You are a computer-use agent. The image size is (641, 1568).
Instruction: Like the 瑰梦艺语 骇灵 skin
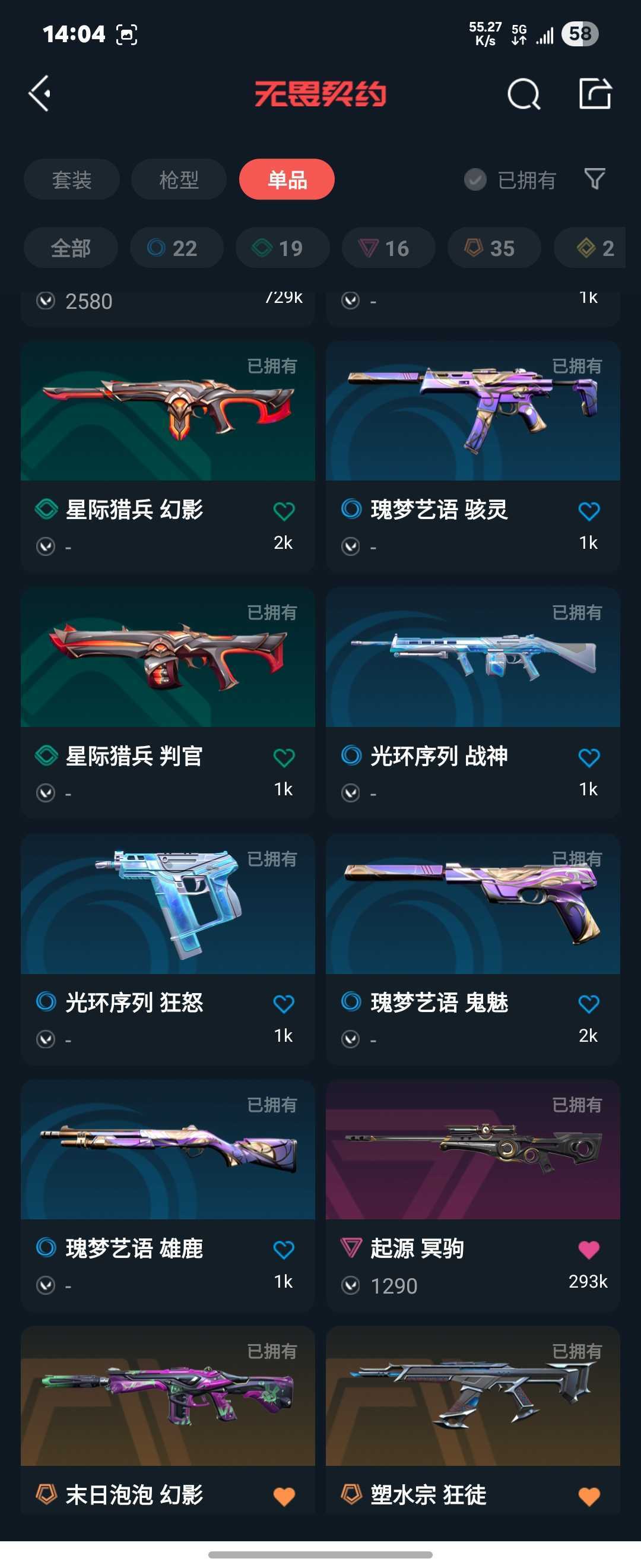589,511
